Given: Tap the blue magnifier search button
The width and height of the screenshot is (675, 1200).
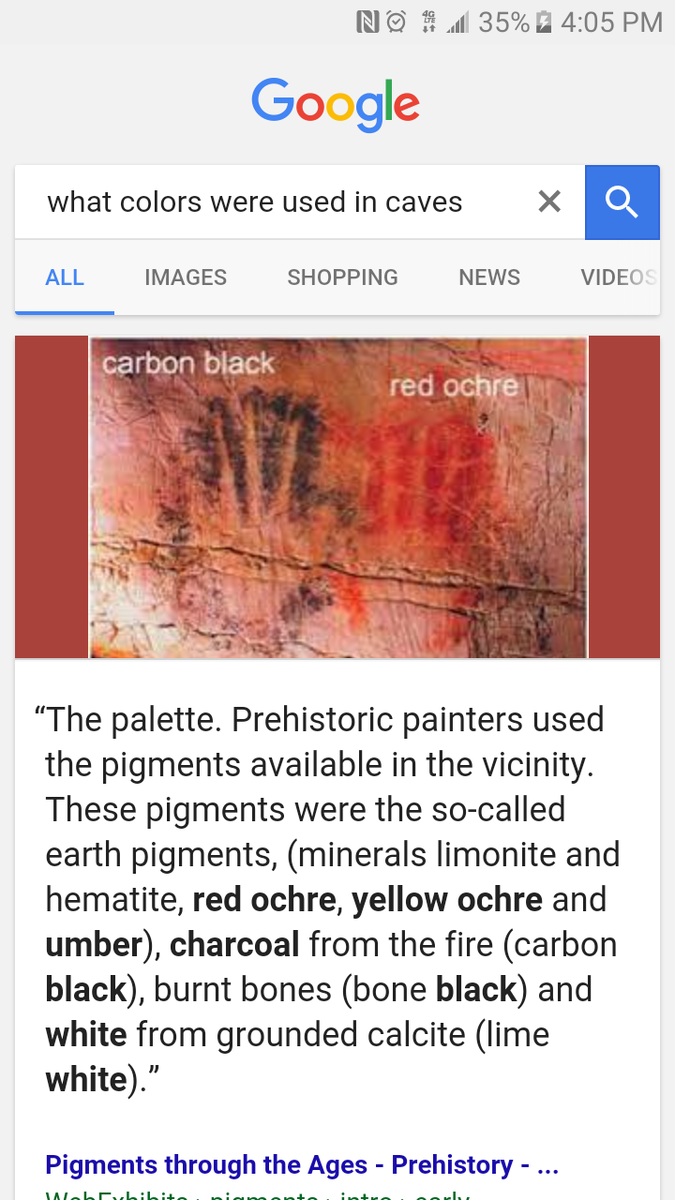Looking at the screenshot, I should (622, 202).
